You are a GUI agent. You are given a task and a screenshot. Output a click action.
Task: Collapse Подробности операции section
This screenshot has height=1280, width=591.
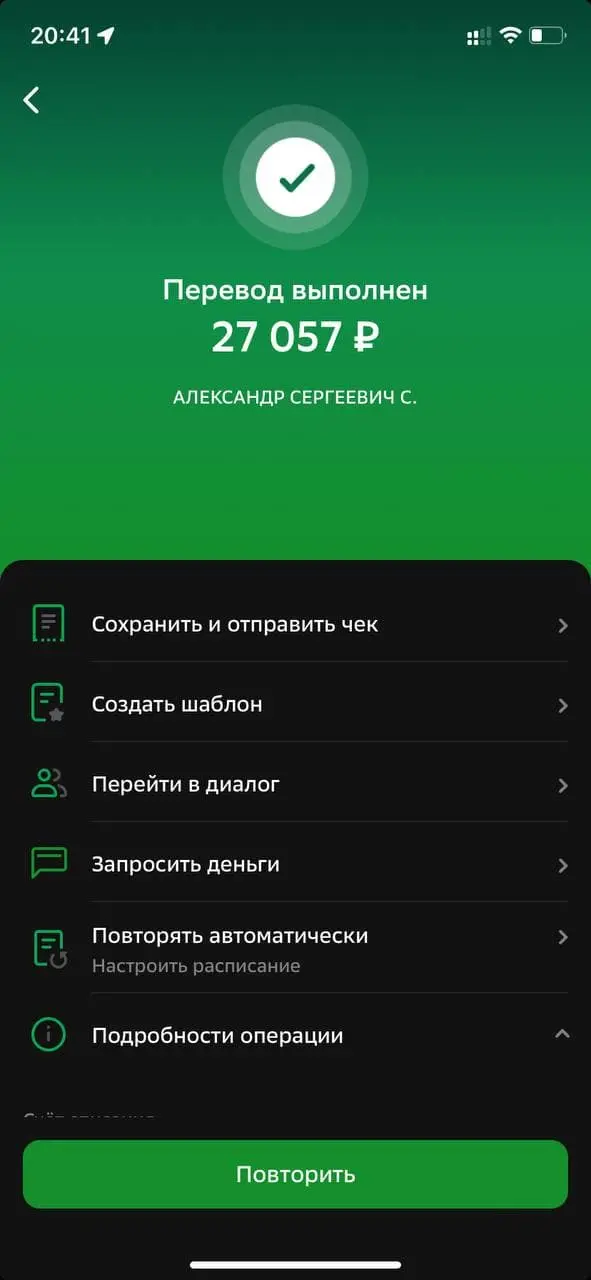[295, 1035]
